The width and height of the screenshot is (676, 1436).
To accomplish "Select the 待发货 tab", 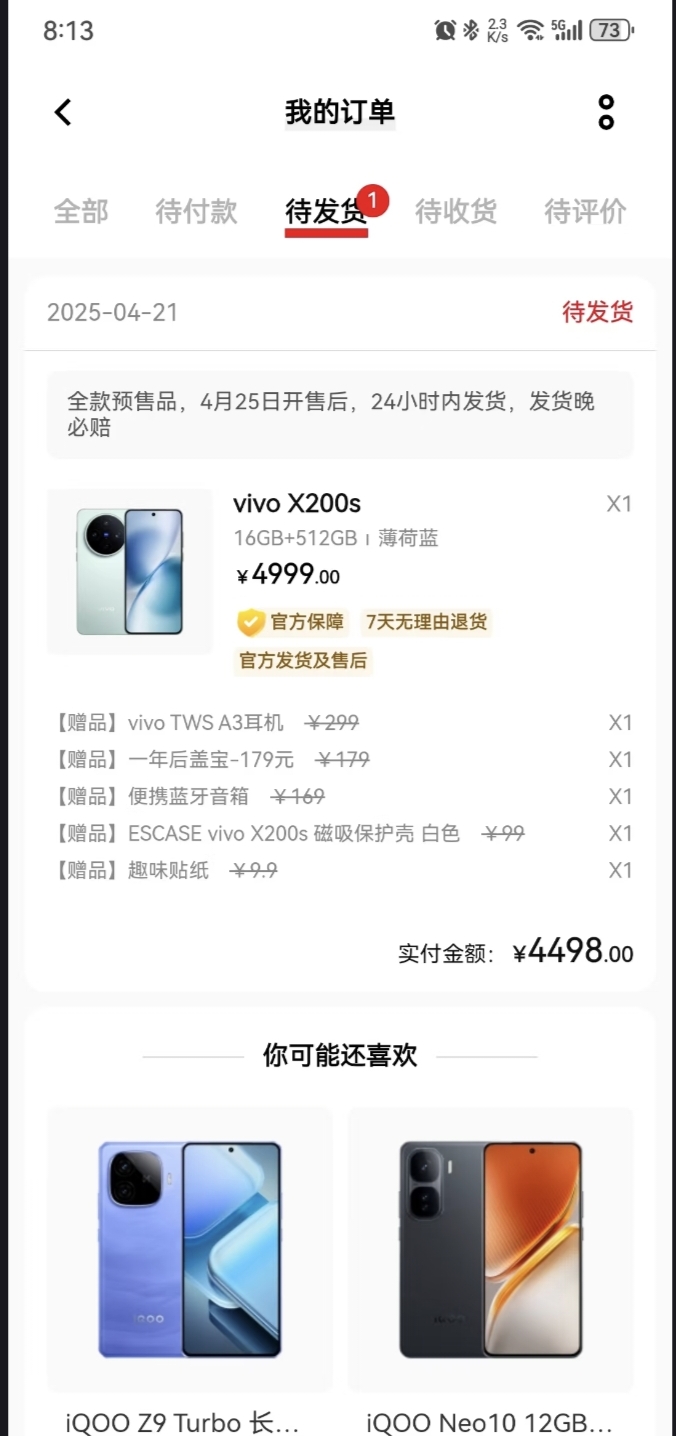I will click(326, 212).
